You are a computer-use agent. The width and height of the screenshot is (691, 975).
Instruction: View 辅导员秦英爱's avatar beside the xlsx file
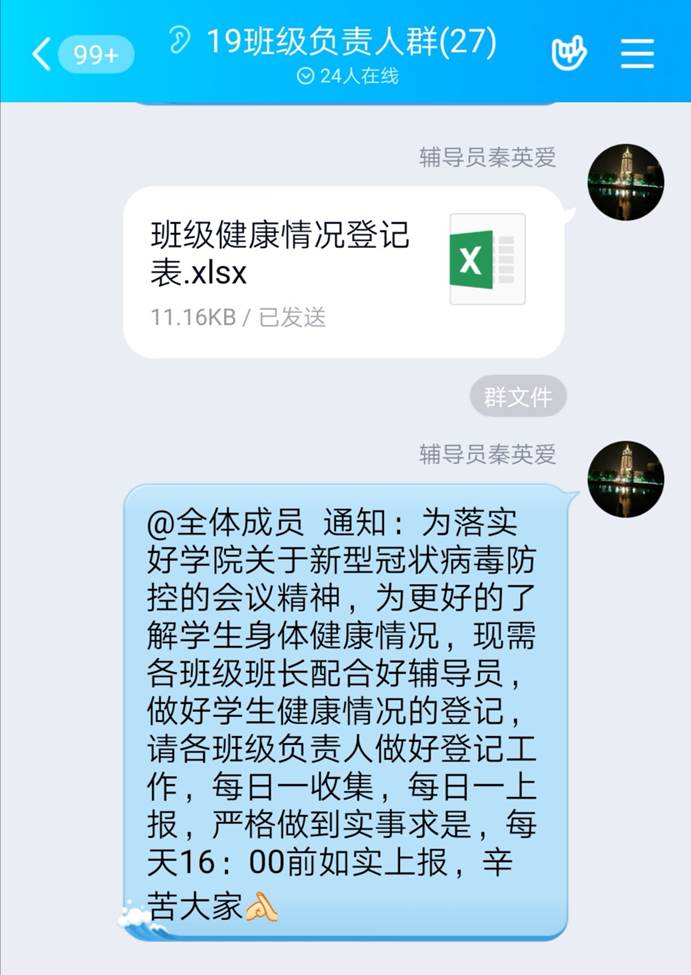tap(626, 182)
